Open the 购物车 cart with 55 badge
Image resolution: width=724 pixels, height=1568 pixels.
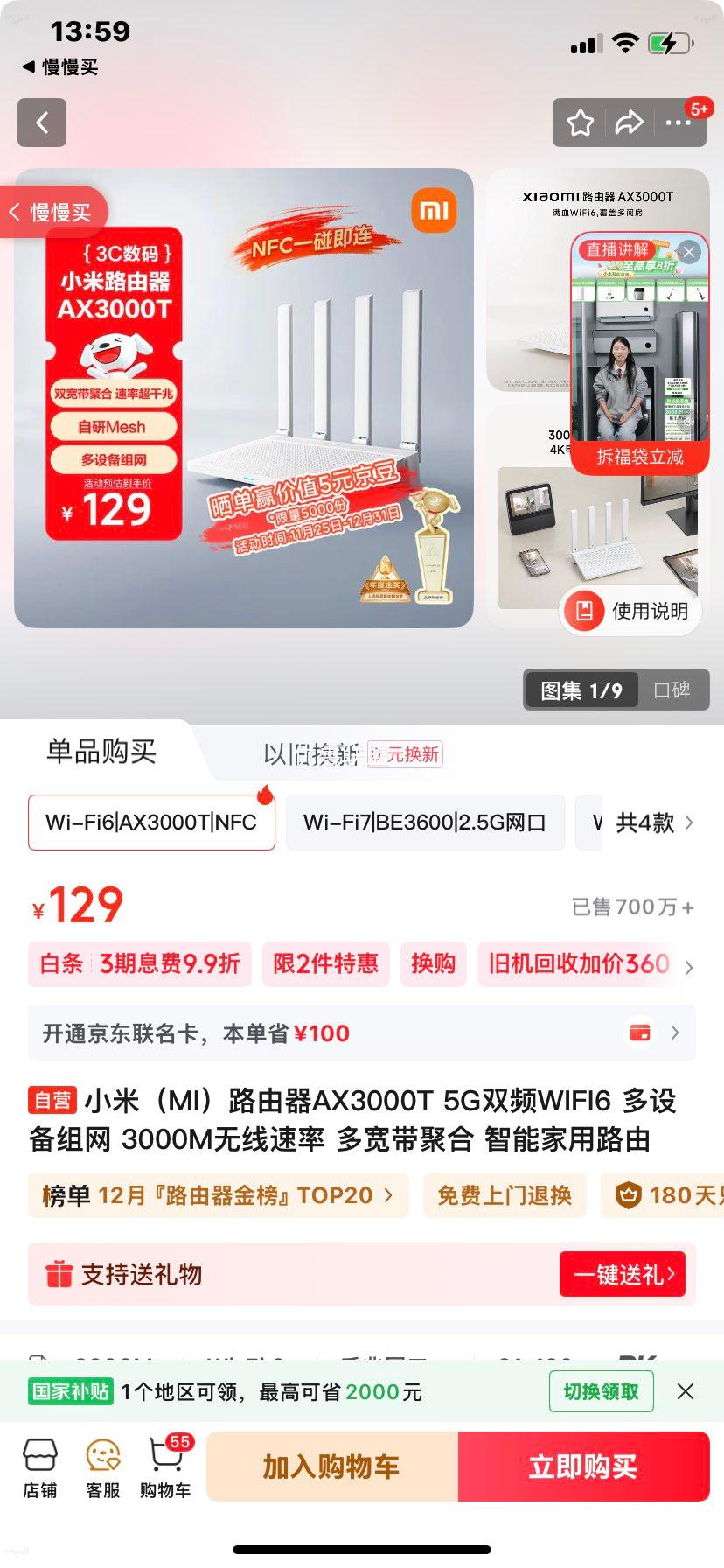tap(164, 1466)
